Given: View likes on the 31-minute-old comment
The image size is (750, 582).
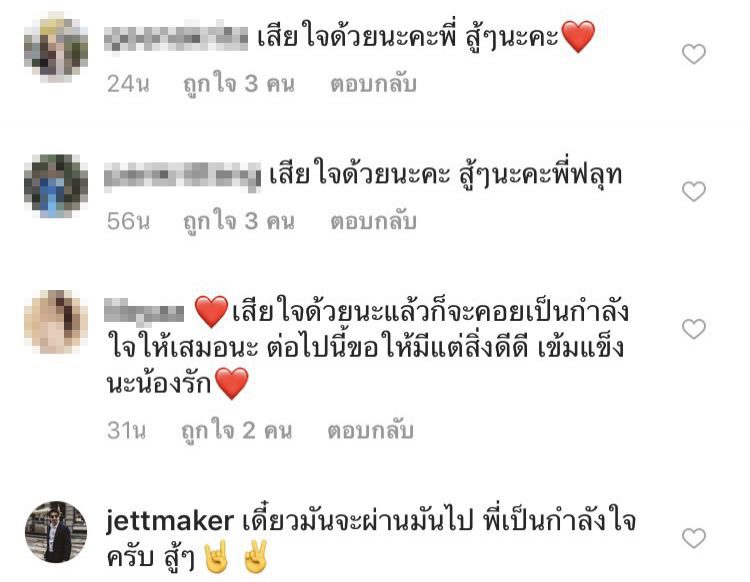Looking at the screenshot, I should [236, 431].
